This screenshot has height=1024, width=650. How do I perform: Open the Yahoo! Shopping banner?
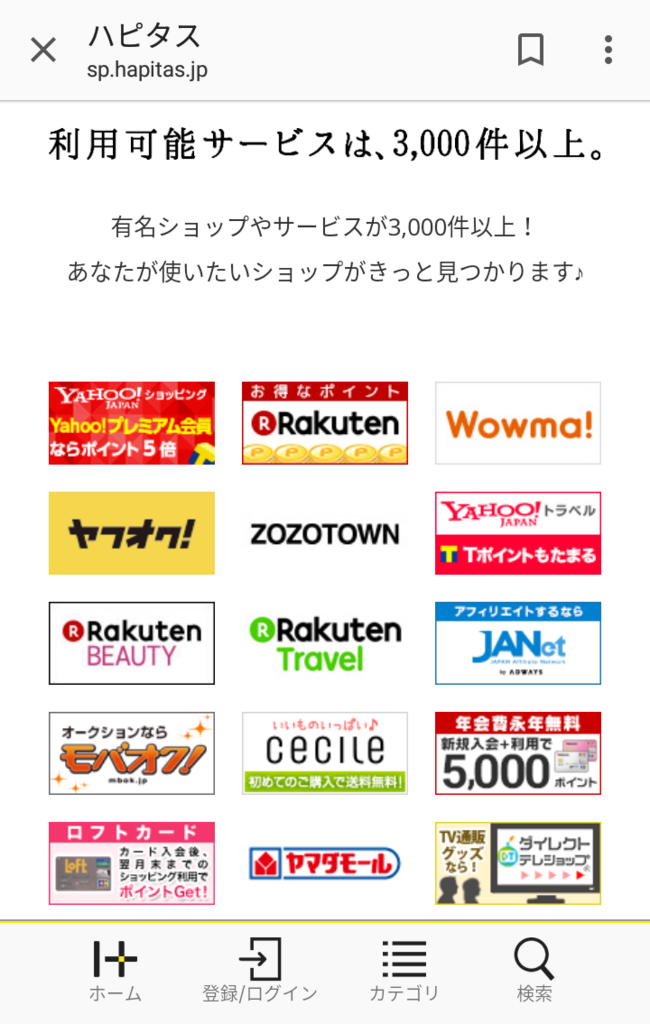pos(131,423)
